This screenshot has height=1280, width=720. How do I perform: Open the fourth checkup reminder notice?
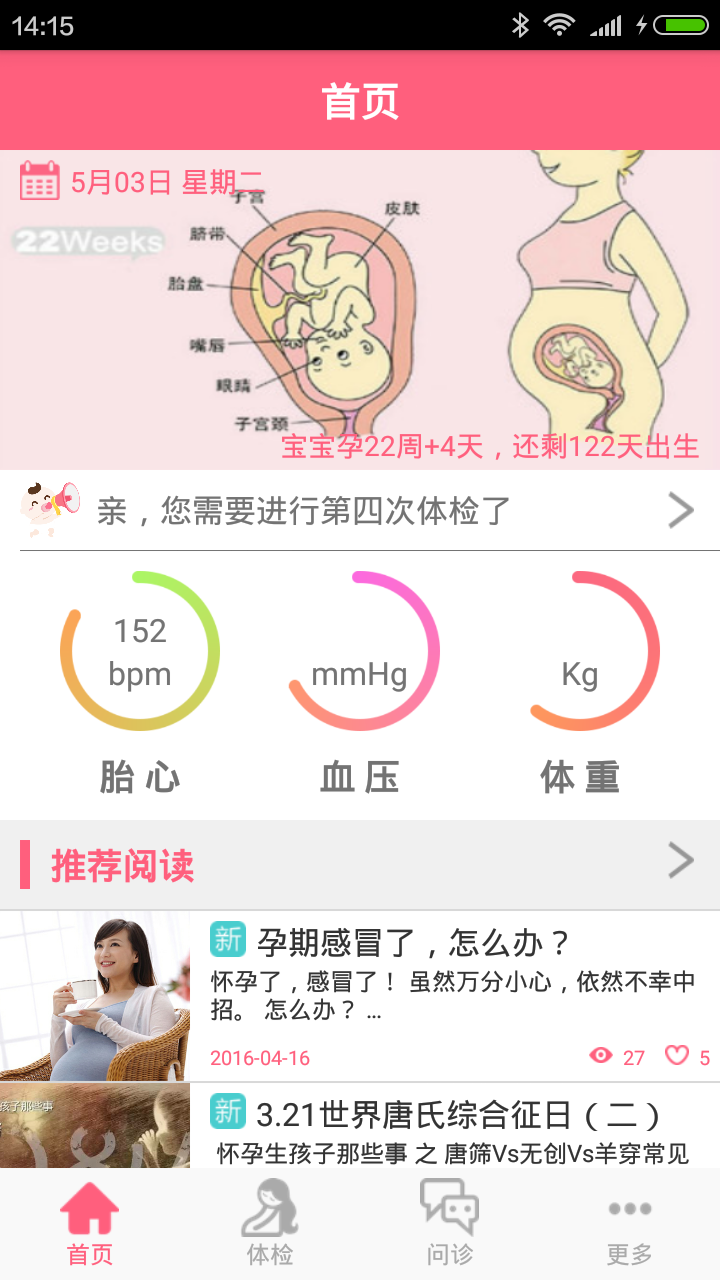click(360, 511)
